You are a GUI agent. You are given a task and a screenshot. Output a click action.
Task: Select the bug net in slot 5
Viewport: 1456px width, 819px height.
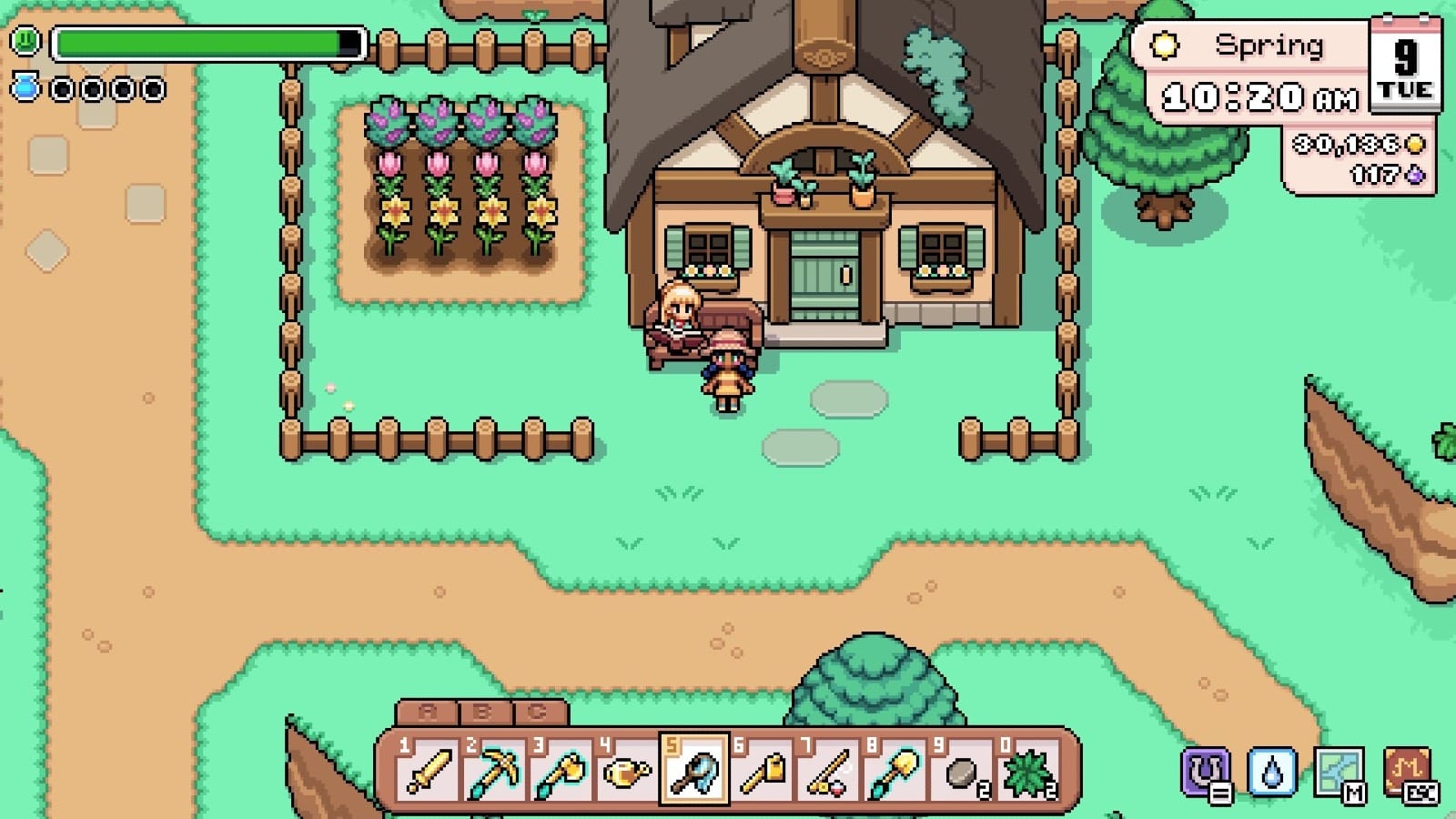click(x=694, y=771)
